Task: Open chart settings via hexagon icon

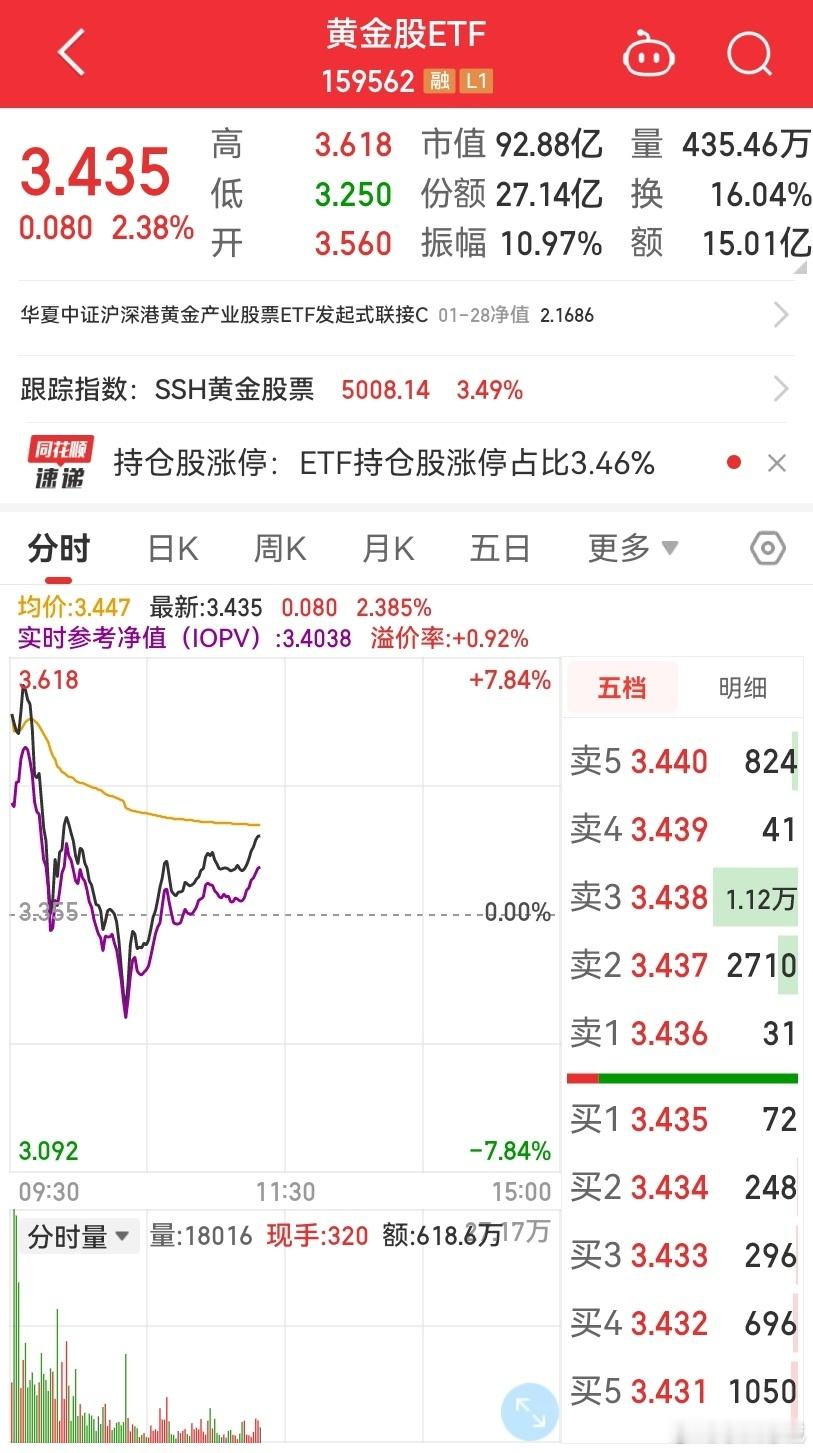Action: tap(766, 548)
